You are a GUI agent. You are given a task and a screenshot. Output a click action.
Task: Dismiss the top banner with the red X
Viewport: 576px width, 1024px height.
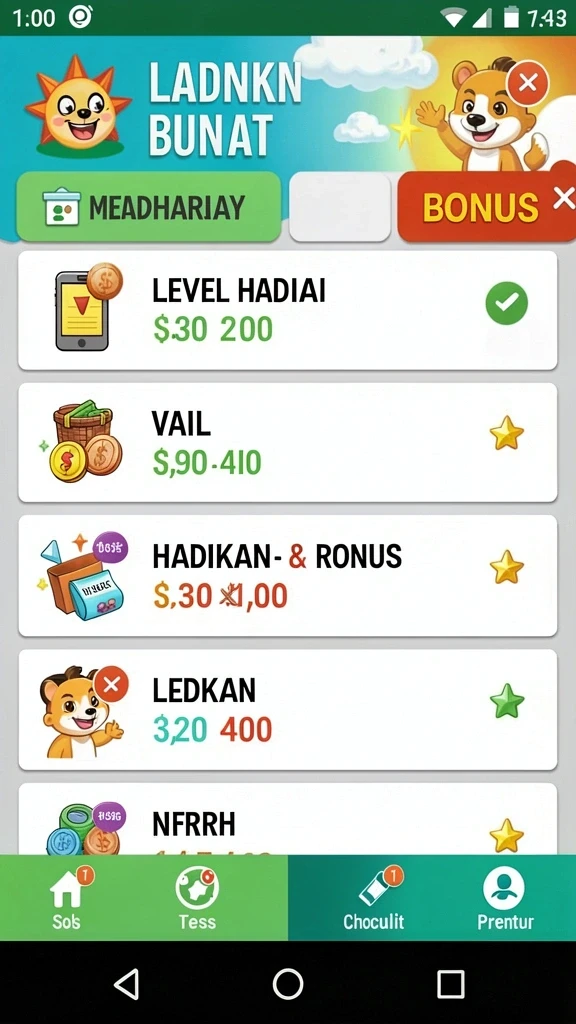click(x=528, y=83)
